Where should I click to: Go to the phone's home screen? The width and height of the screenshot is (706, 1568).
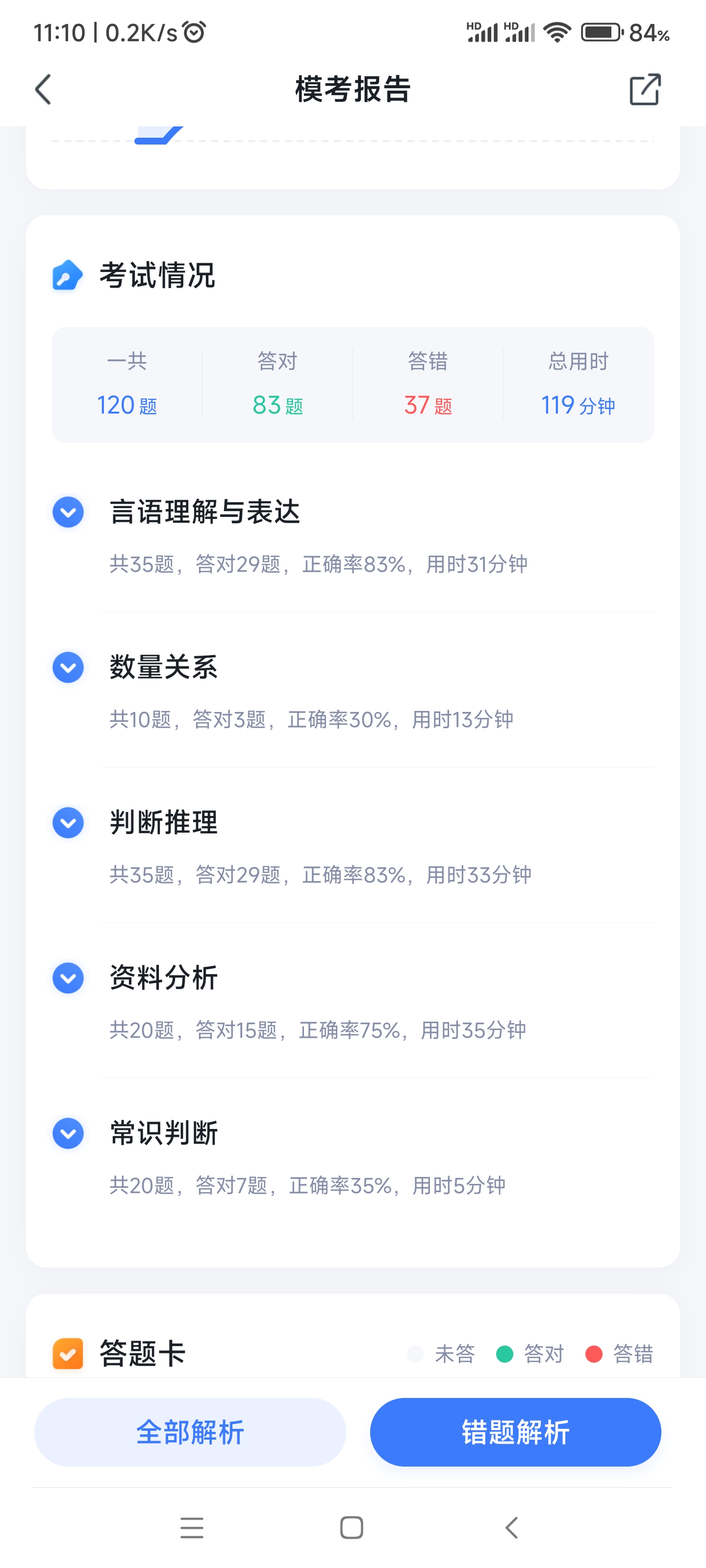(x=352, y=1527)
